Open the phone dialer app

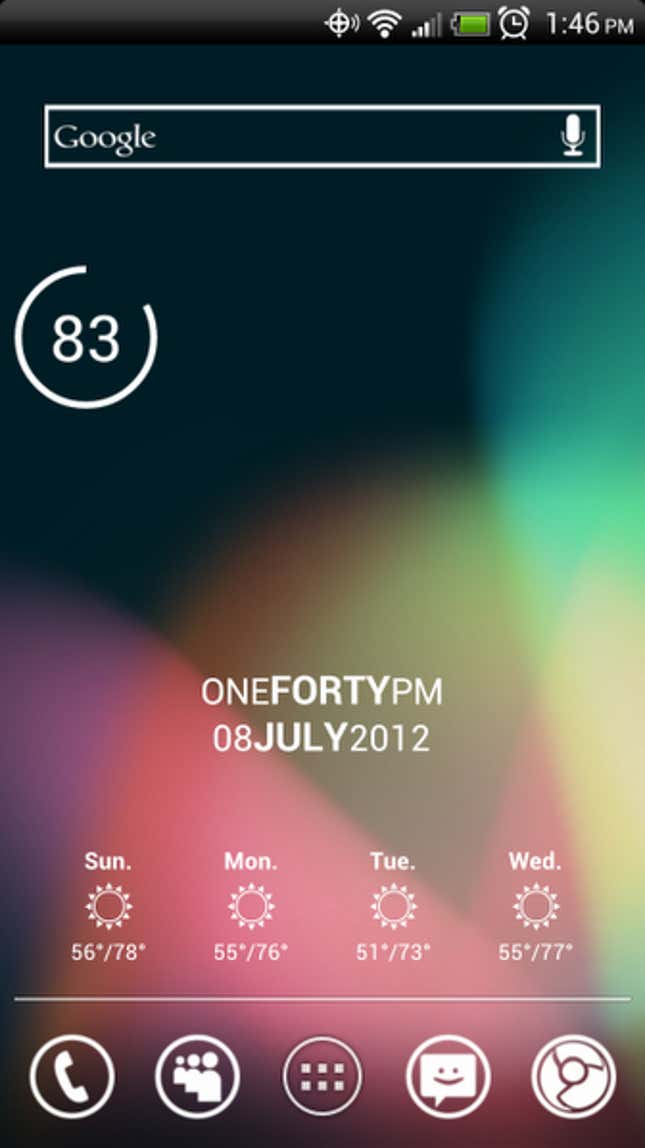tap(72, 1076)
